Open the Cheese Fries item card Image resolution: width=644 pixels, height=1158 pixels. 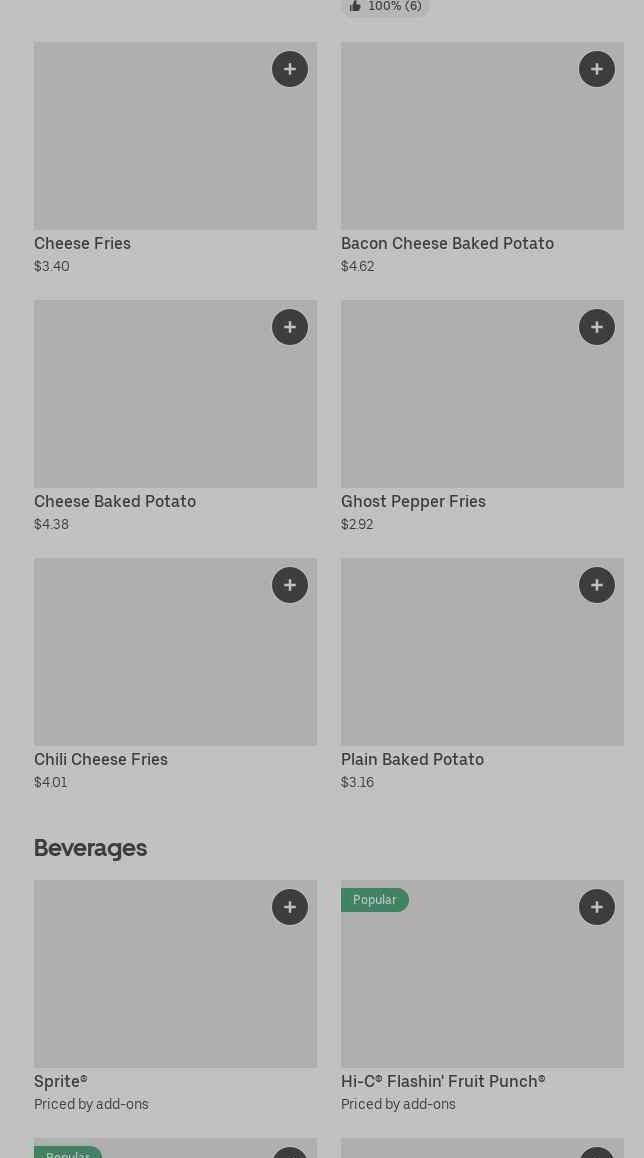[x=150, y=150]
